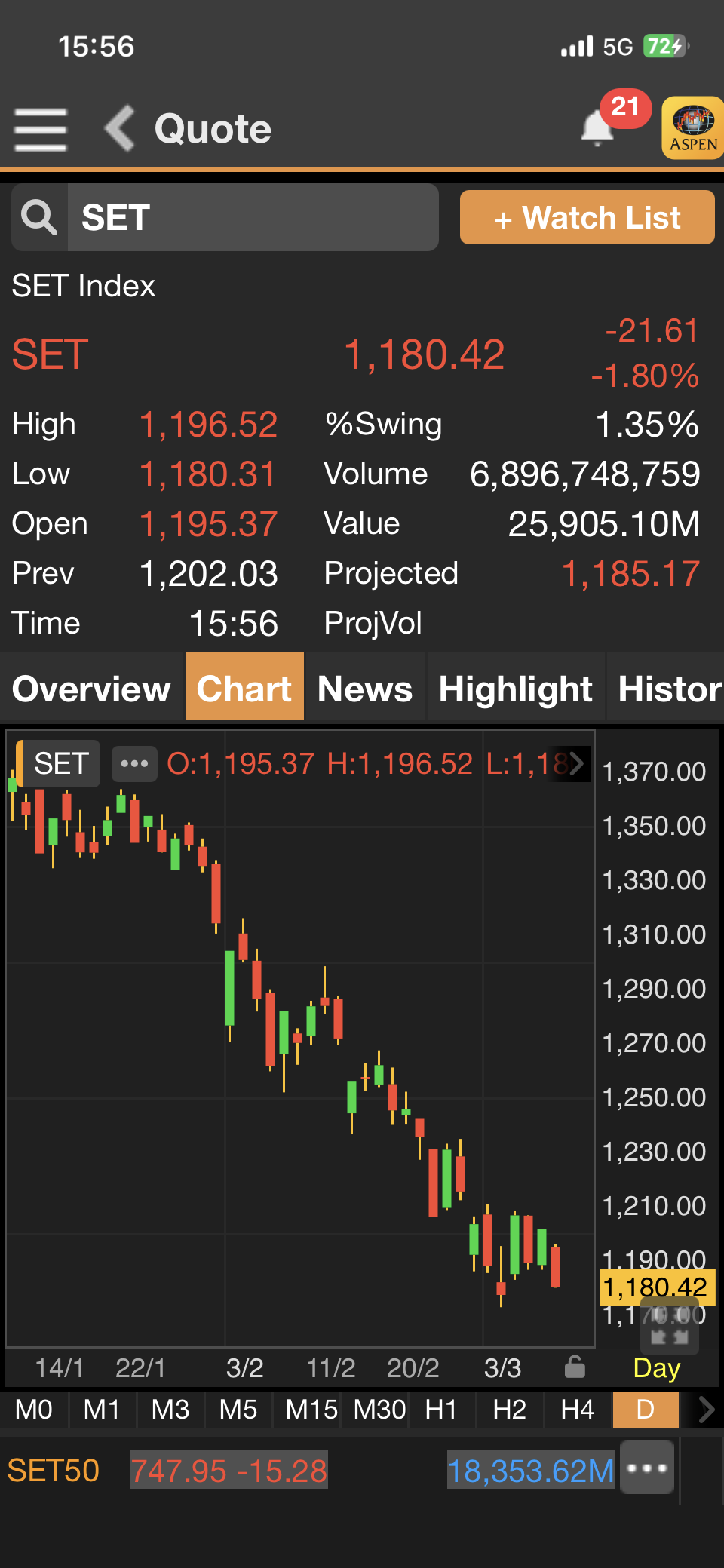Tap the SET symbol search field

[x=225, y=217]
